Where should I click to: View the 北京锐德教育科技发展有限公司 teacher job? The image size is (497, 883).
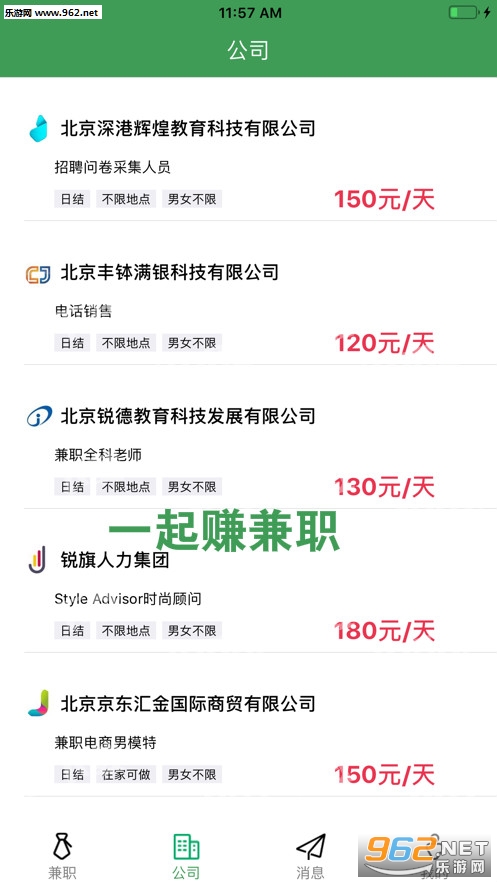(x=248, y=437)
